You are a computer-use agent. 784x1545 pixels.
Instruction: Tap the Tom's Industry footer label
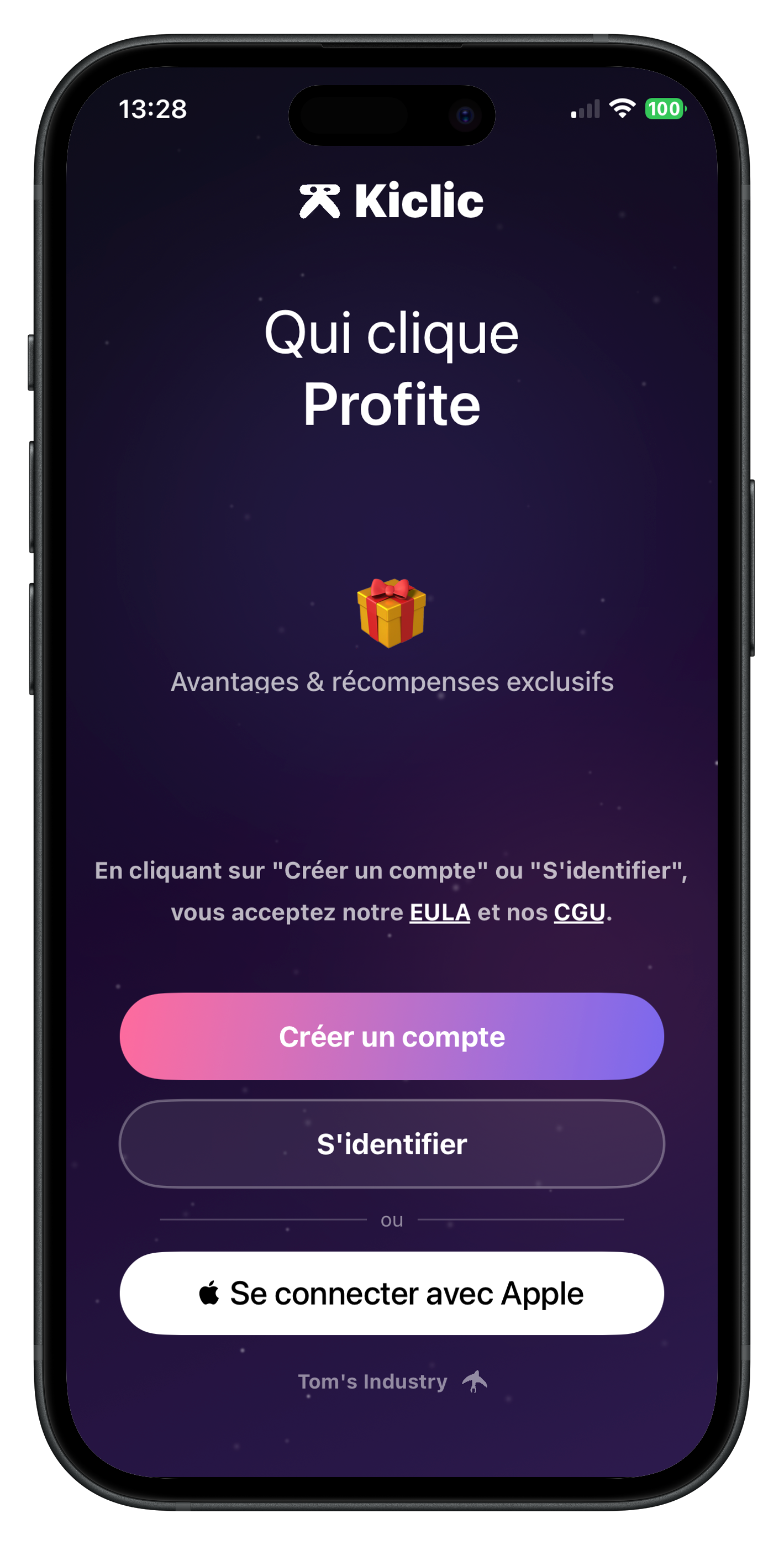click(x=372, y=1381)
